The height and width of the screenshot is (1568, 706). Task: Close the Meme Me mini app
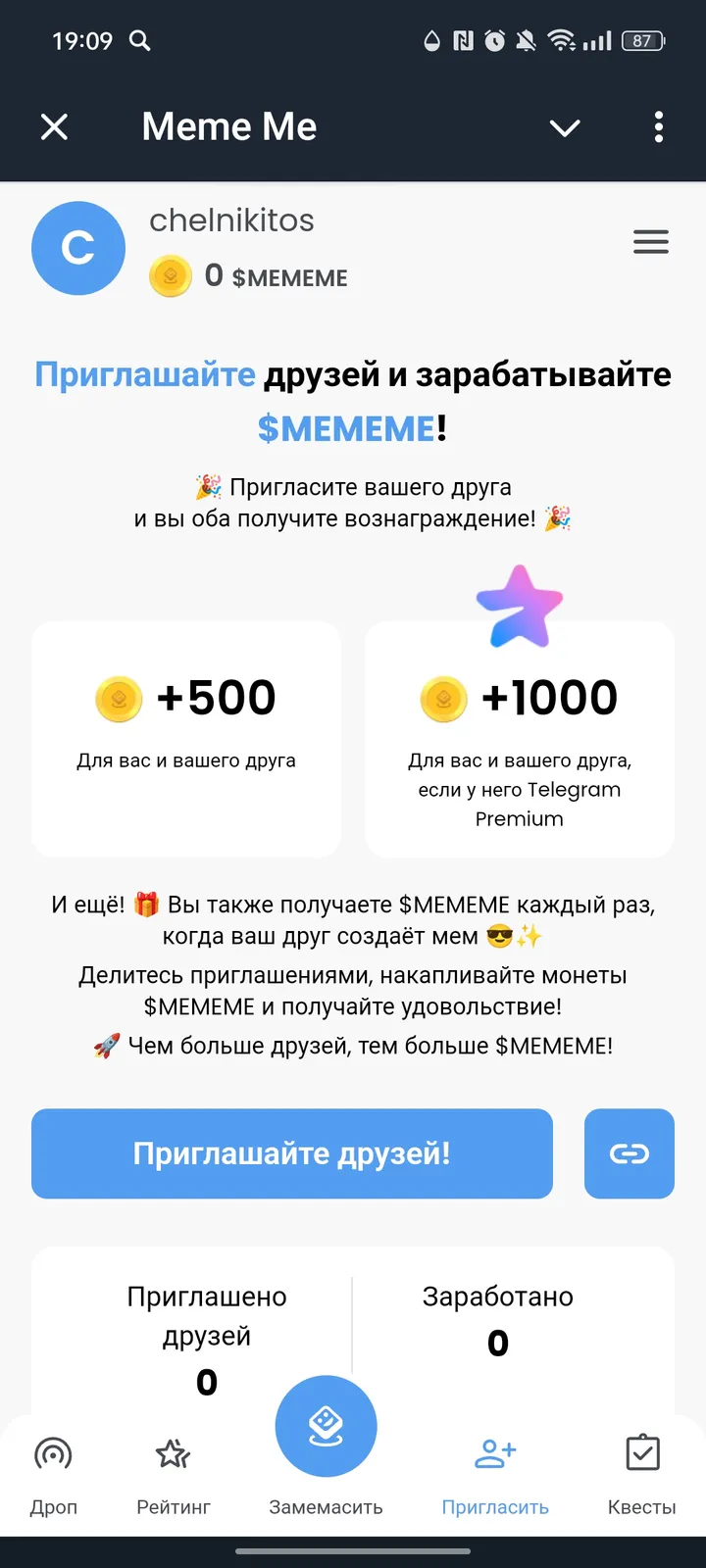point(54,126)
